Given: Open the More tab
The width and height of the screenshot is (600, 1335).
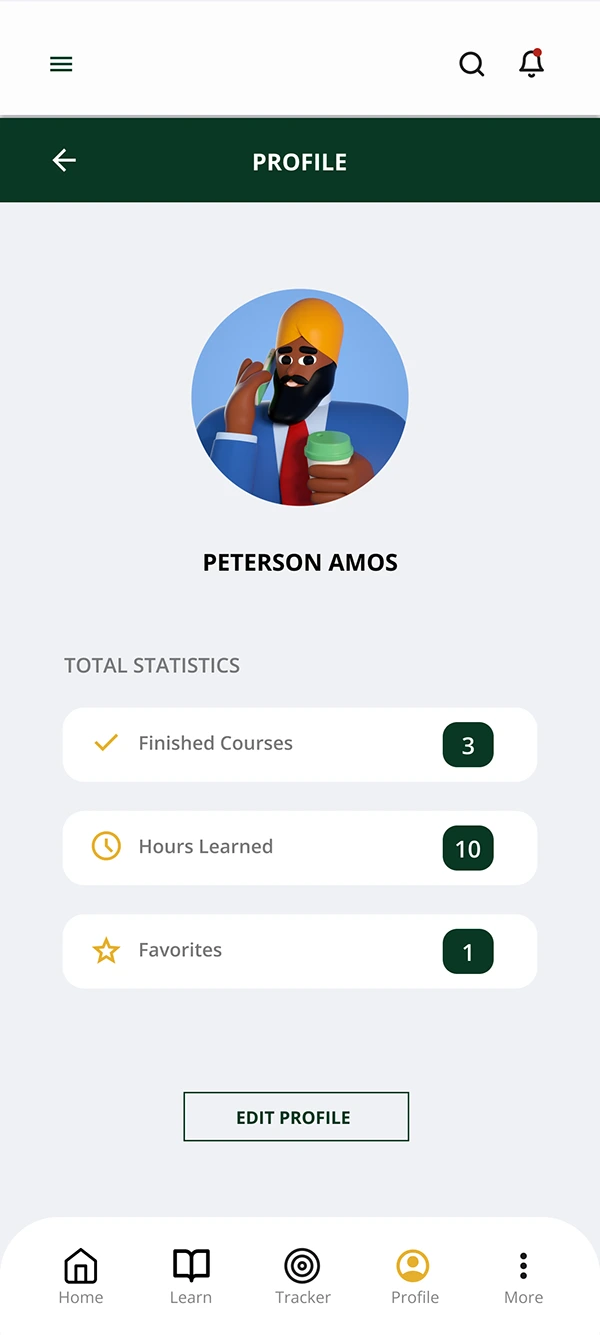Looking at the screenshot, I should [x=523, y=1277].
